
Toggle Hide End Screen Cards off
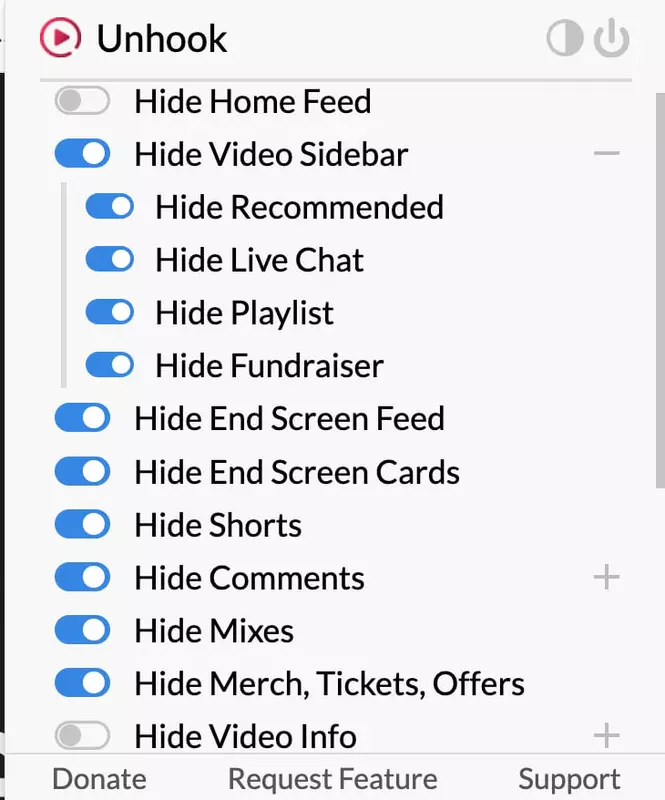(82, 472)
